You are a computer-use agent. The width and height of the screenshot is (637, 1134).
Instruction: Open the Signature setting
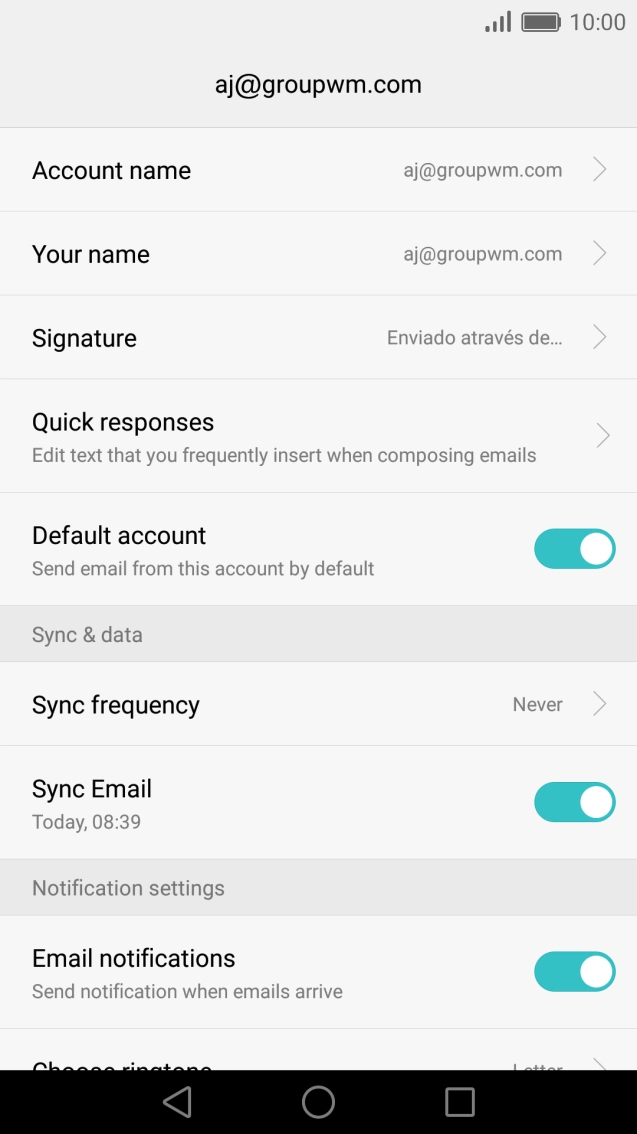[318, 338]
